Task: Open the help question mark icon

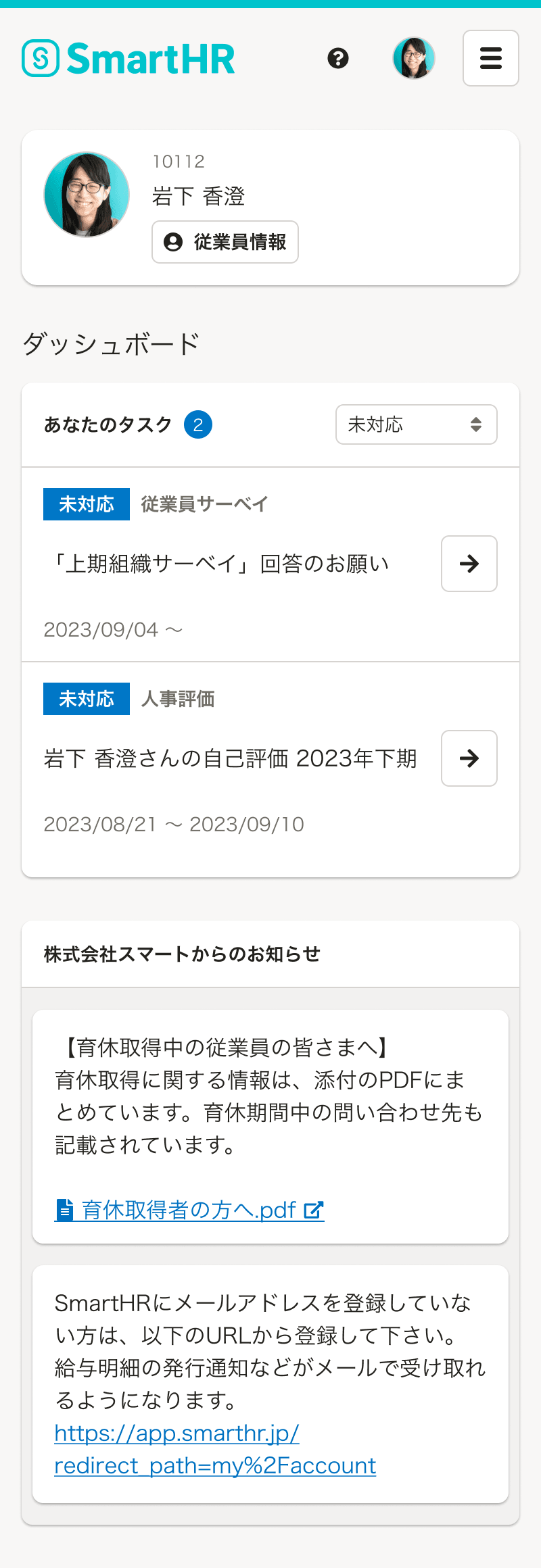Action: [338, 59]
